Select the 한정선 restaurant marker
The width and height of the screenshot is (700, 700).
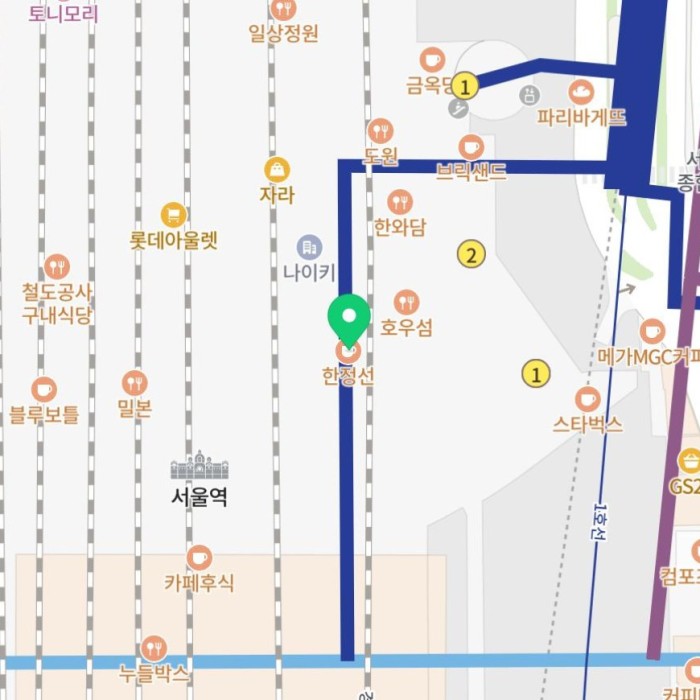pos(348,351)
